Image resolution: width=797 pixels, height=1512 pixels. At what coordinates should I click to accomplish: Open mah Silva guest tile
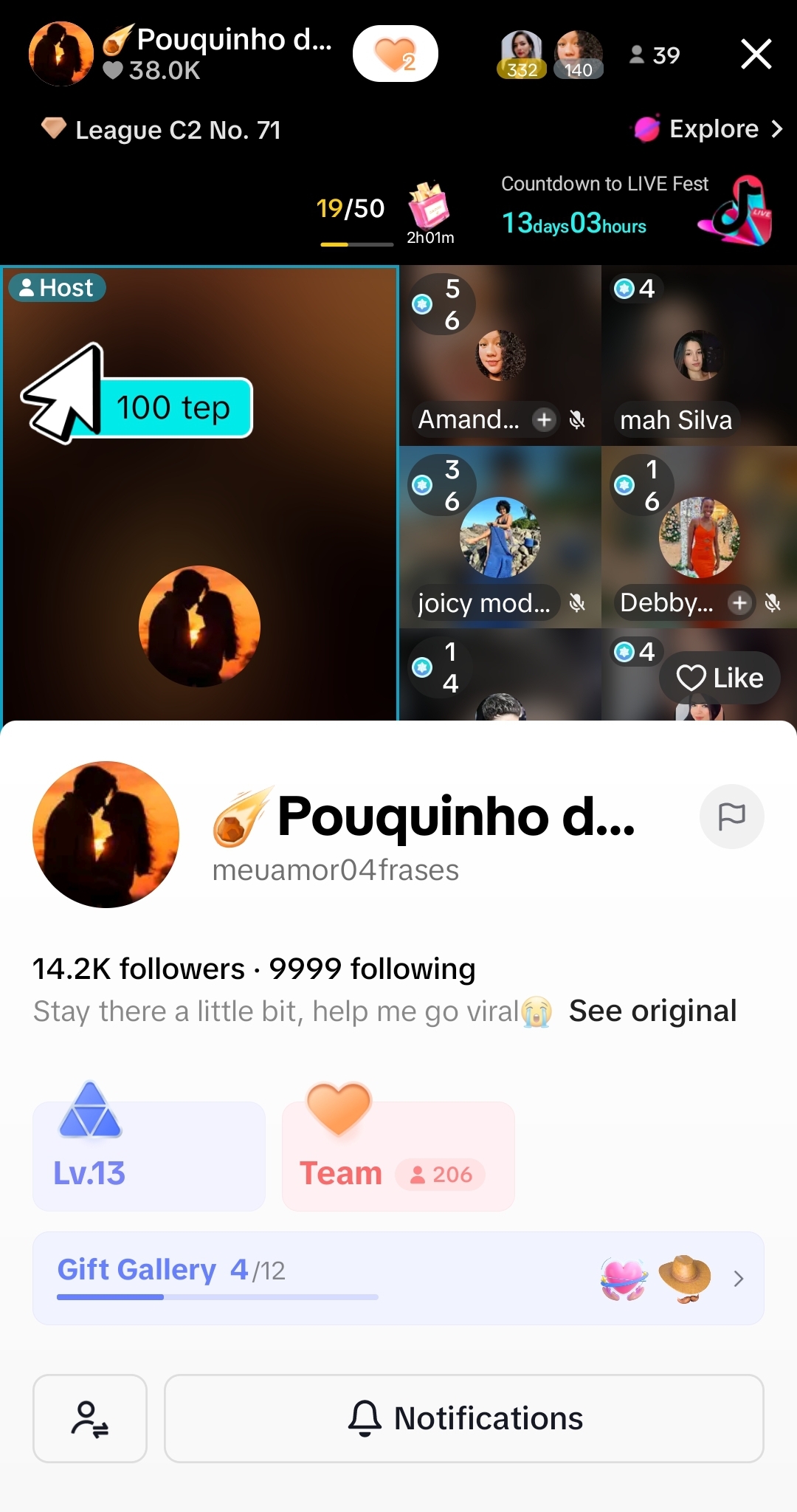(x=698, y=356)
